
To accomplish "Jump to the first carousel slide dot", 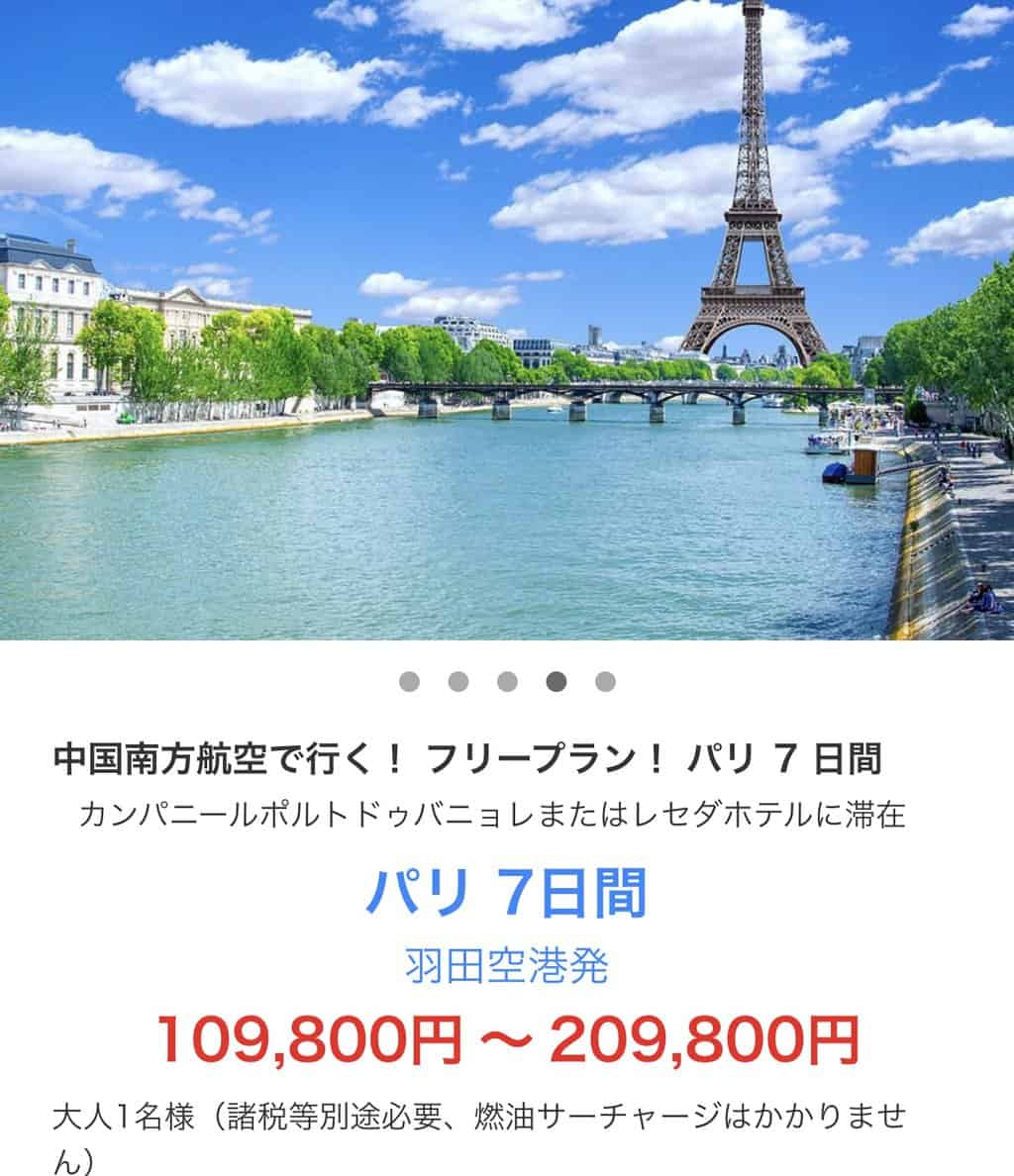I will 409,681.
